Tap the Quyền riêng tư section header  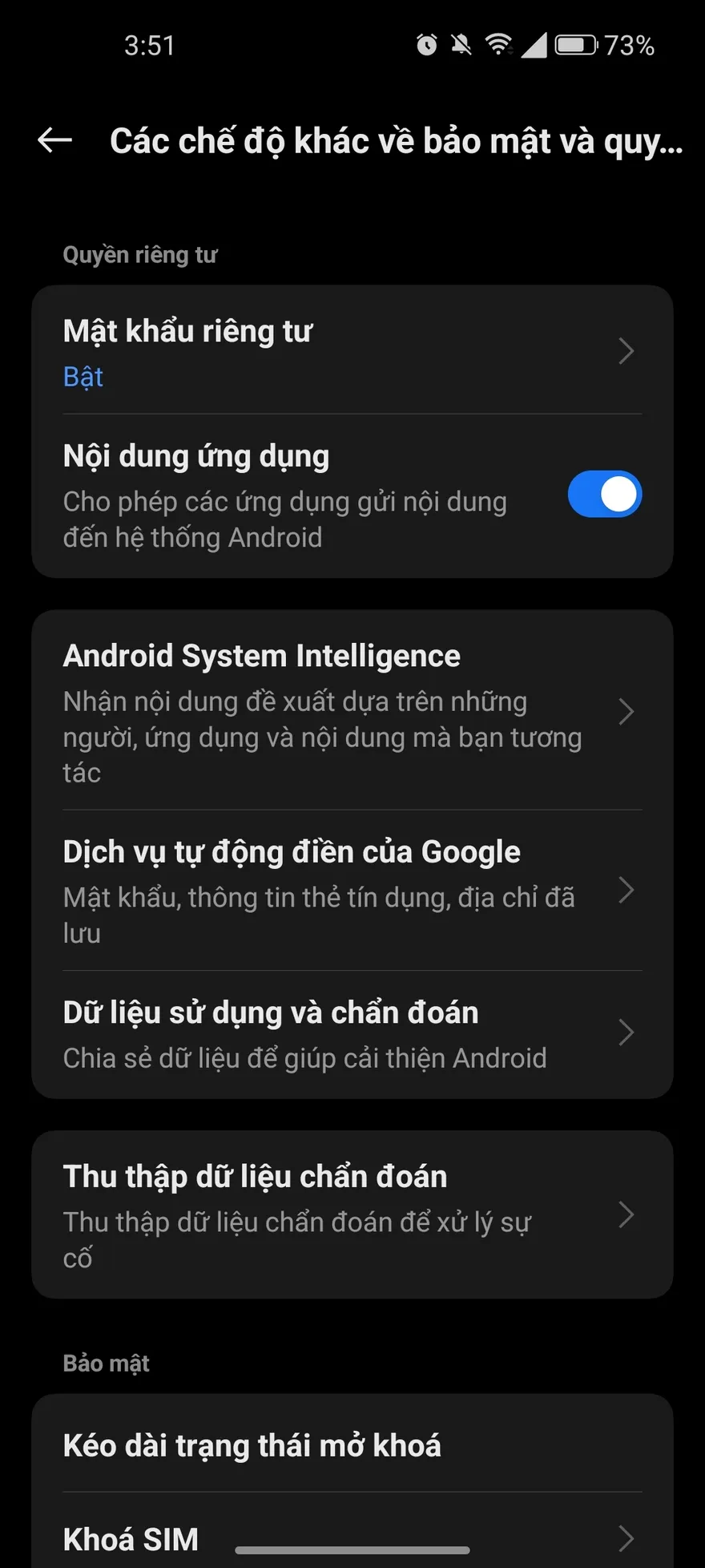click(x=140, y=254)
